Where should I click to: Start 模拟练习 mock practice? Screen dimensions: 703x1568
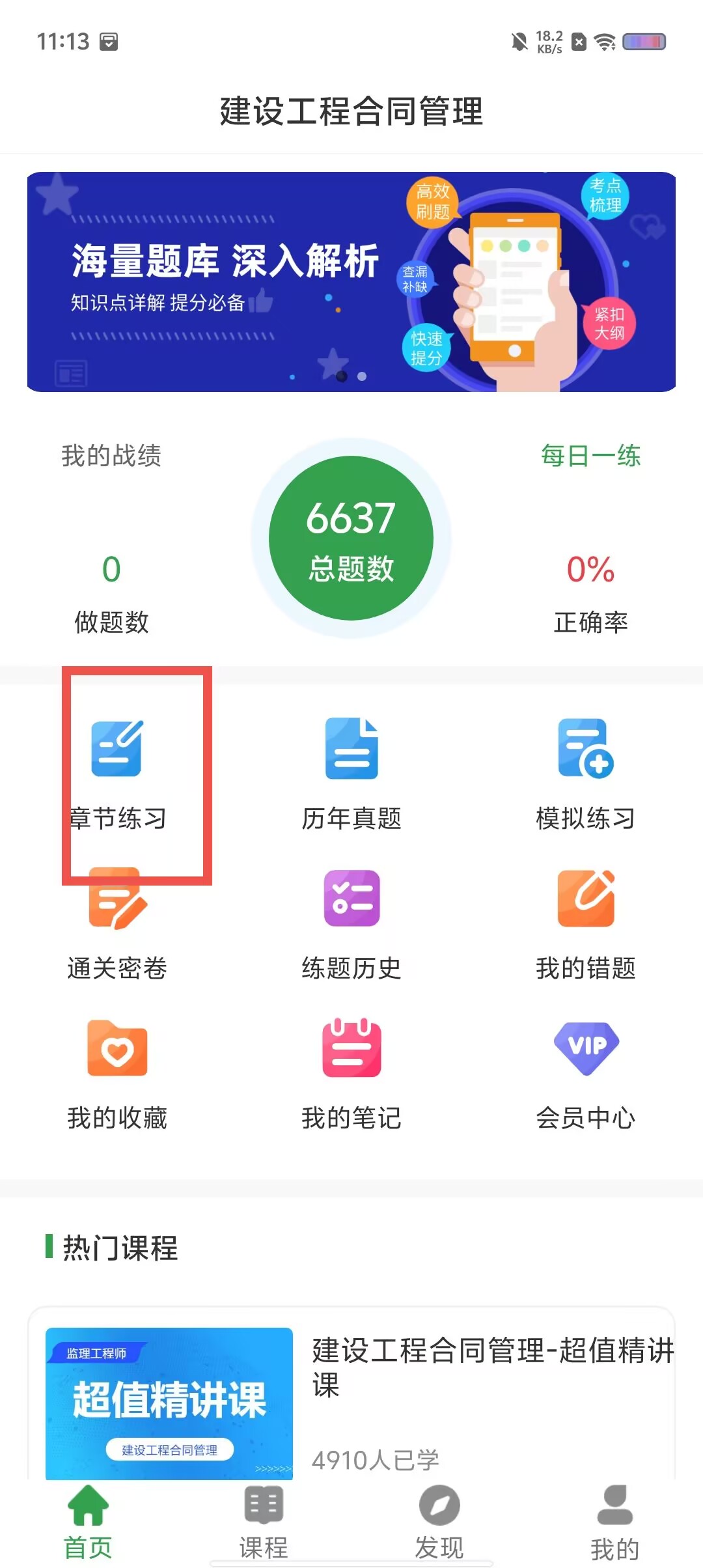coord(586,775)
